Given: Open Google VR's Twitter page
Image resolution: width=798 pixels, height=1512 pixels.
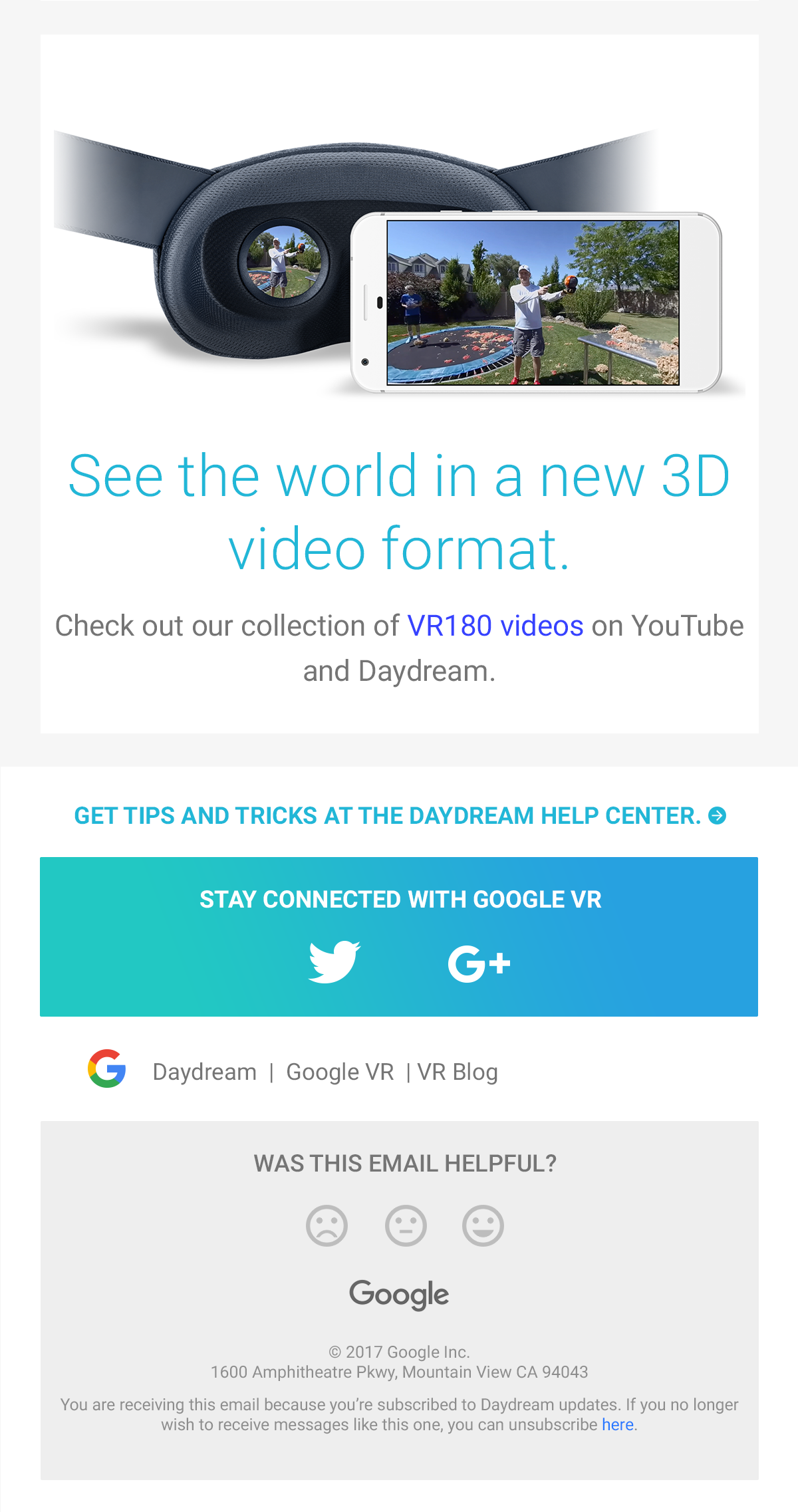Looking at the screenshot, I should coord(334,961).
